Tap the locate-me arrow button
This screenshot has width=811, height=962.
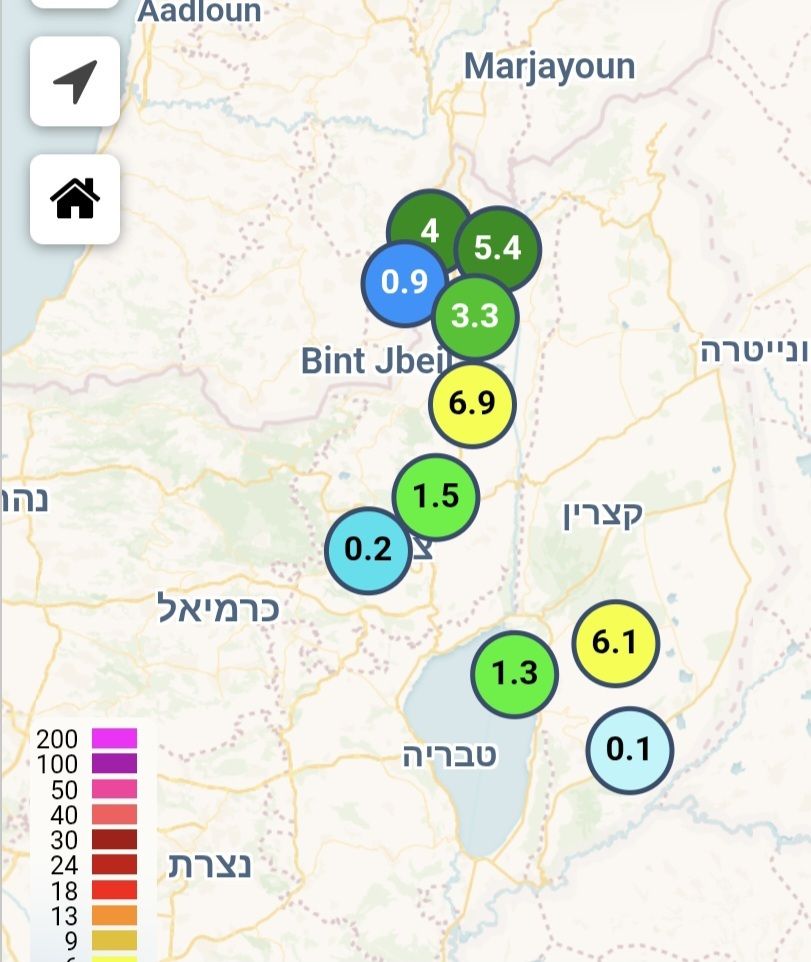pos(75,82)
